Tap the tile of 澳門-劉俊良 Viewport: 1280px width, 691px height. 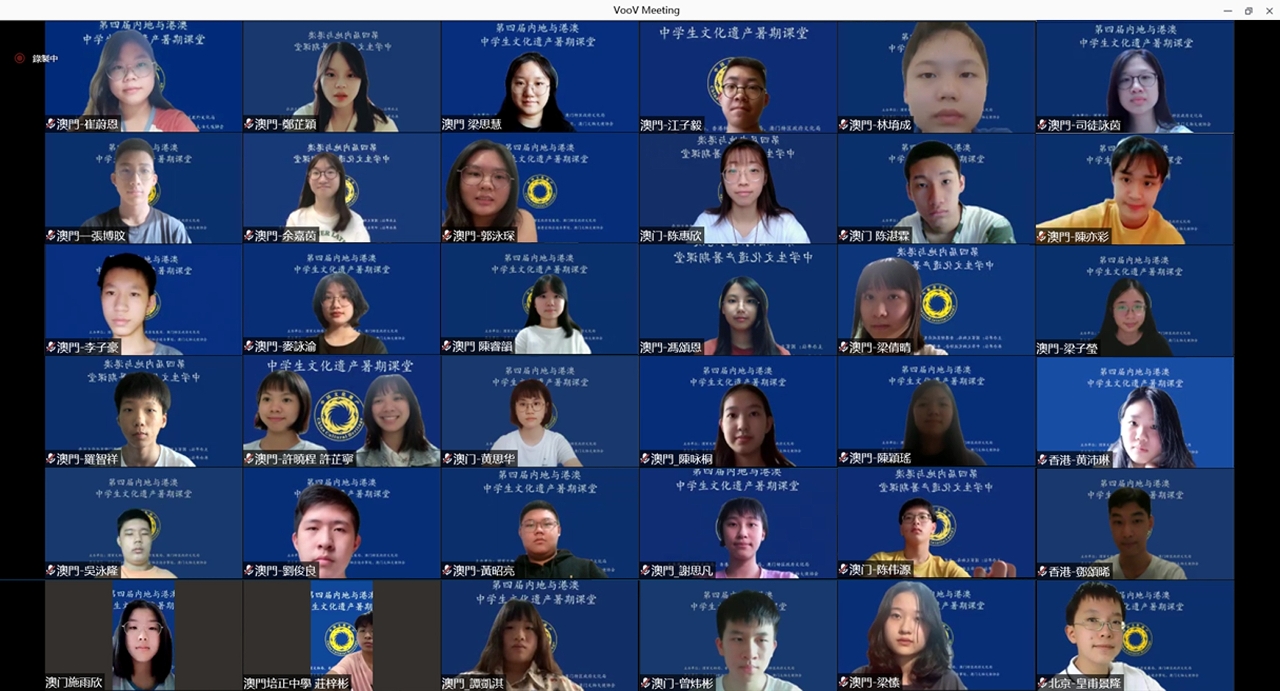coord(341,524)
